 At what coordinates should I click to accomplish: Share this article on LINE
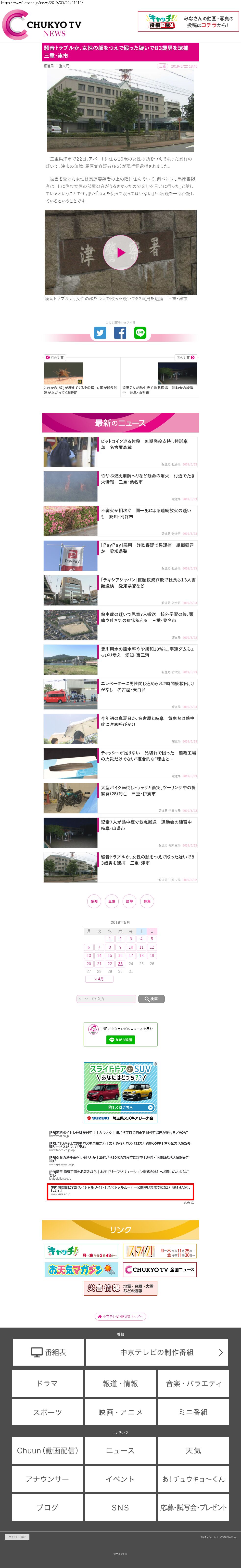[x=140, y=332]
